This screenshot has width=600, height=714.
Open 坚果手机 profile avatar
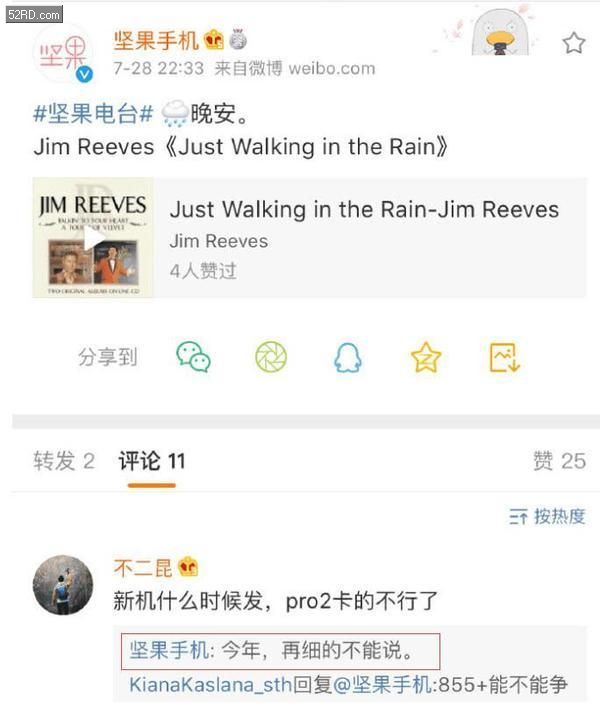click(64, 53)
